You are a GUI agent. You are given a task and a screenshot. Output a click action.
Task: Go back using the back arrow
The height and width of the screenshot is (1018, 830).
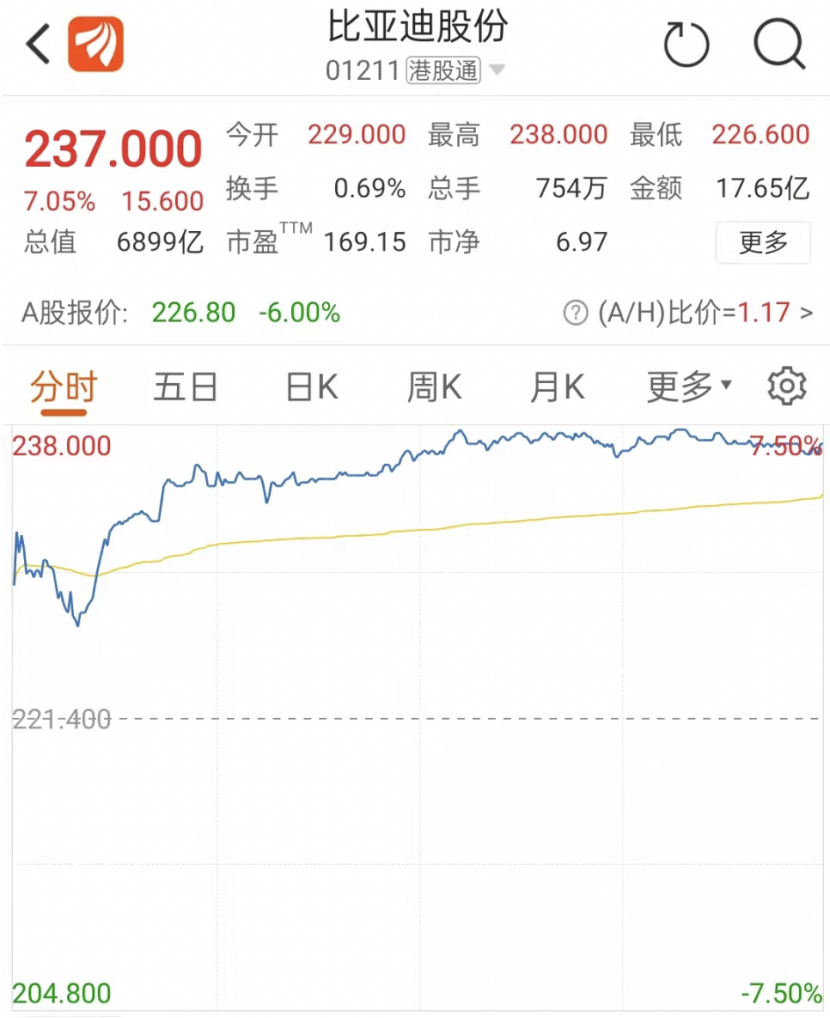[35, 44]
